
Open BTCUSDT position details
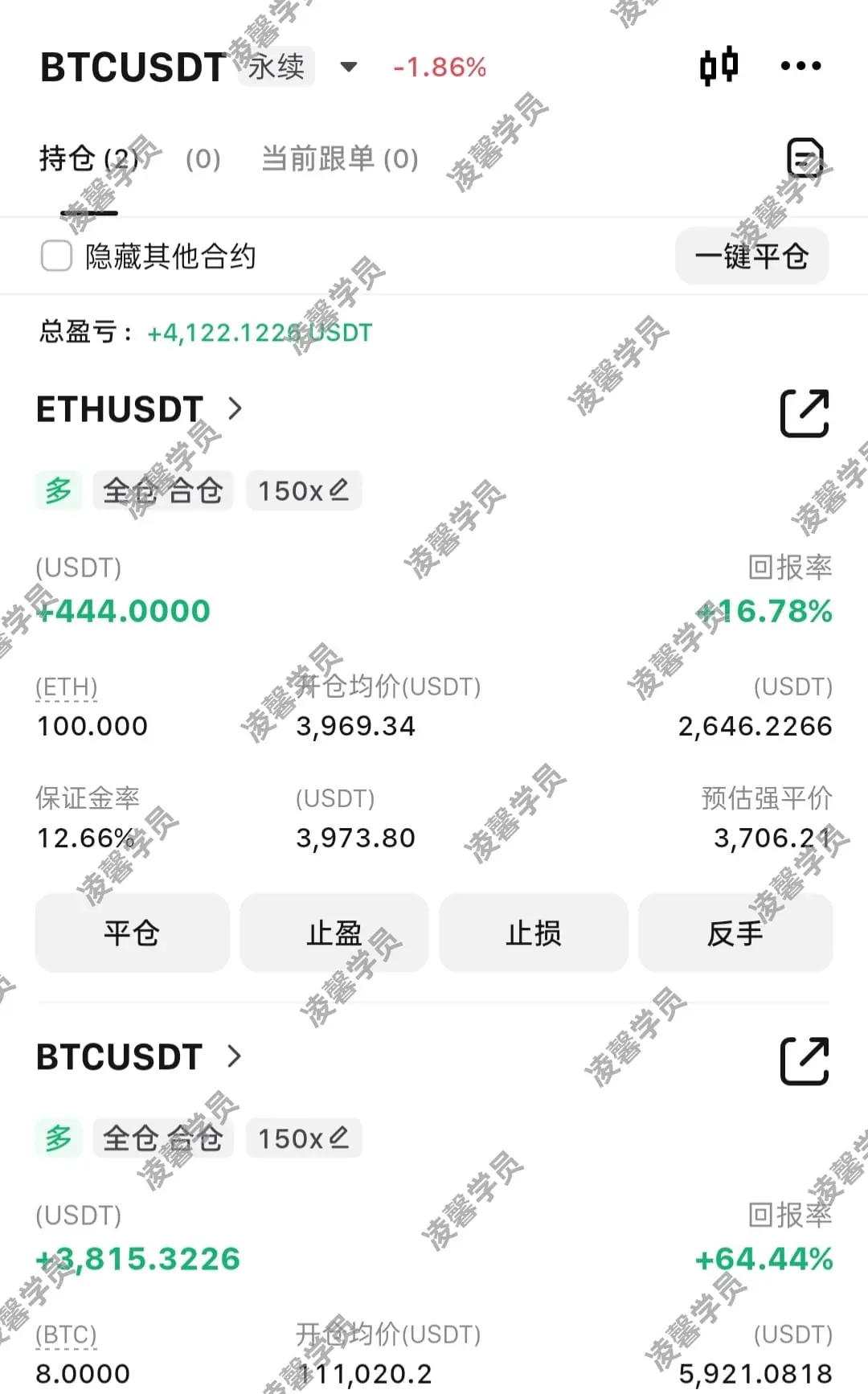click(x=138, y=1056)
